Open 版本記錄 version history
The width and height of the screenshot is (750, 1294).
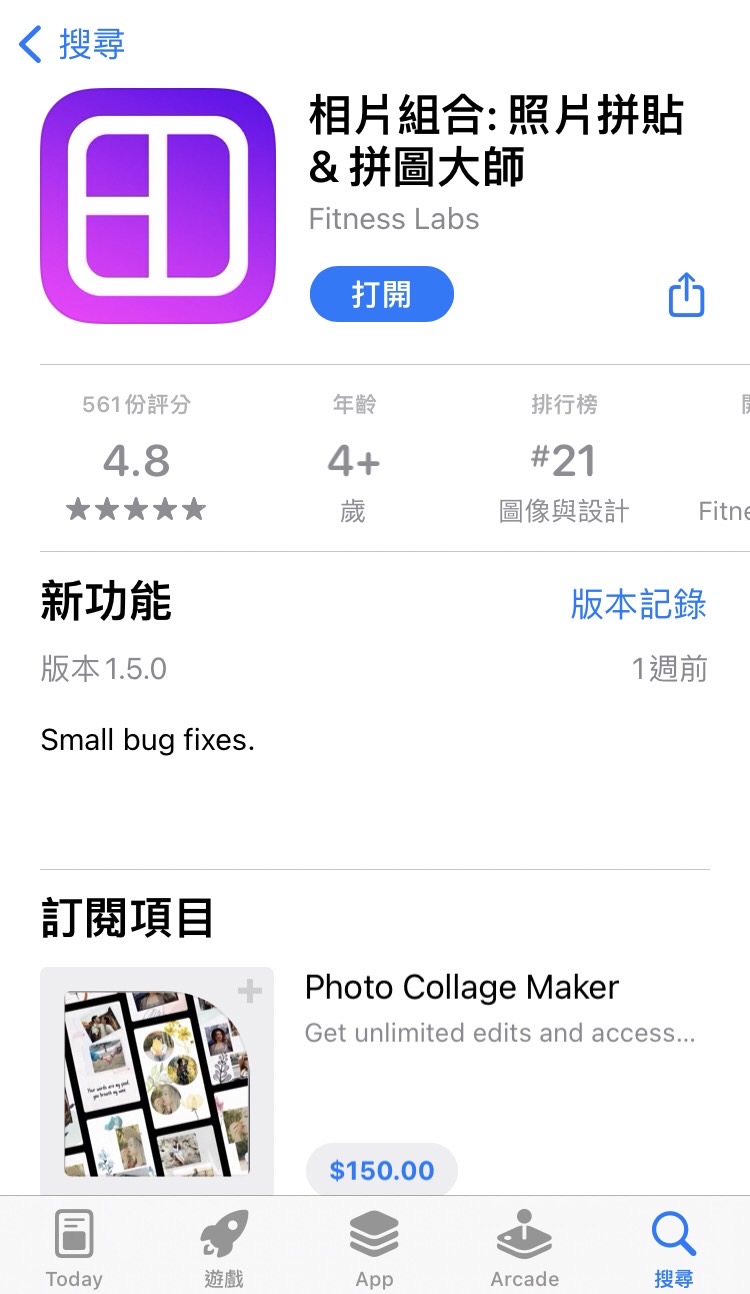[637, 605]
